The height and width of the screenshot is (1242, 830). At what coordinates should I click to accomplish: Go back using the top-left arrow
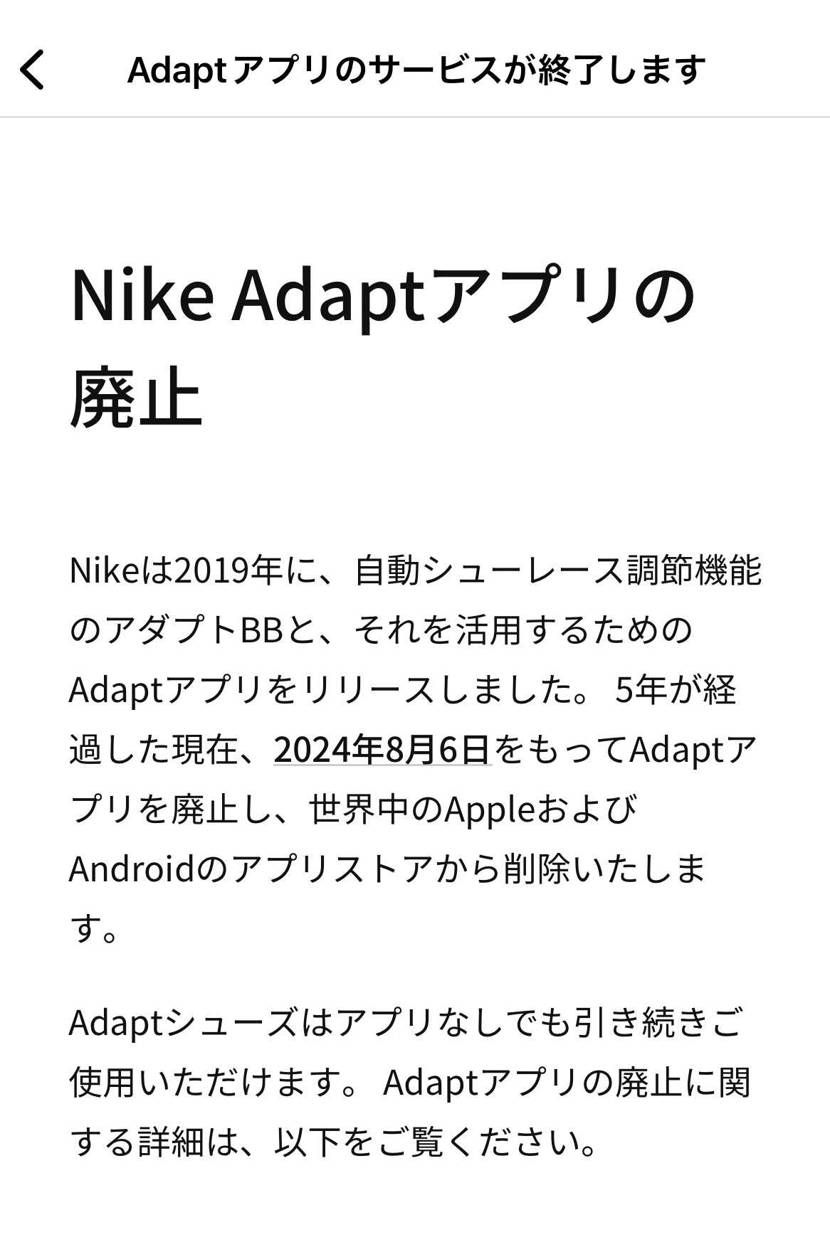click(x=33, y=70)
